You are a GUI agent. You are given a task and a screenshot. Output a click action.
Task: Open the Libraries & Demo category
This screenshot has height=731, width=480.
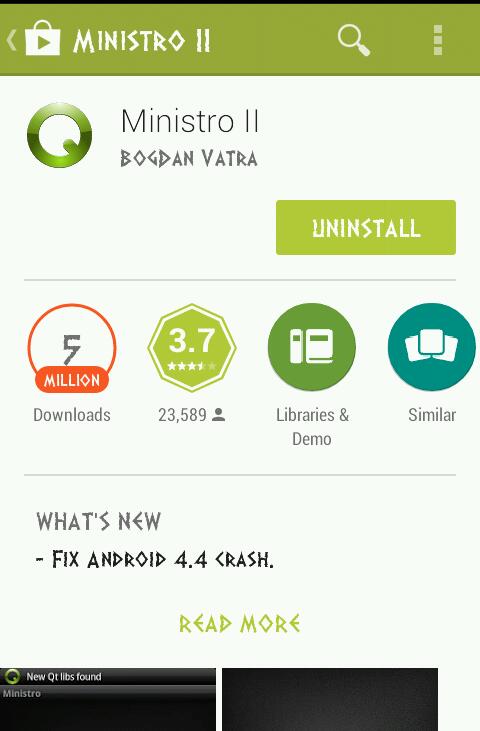(312, 347)
